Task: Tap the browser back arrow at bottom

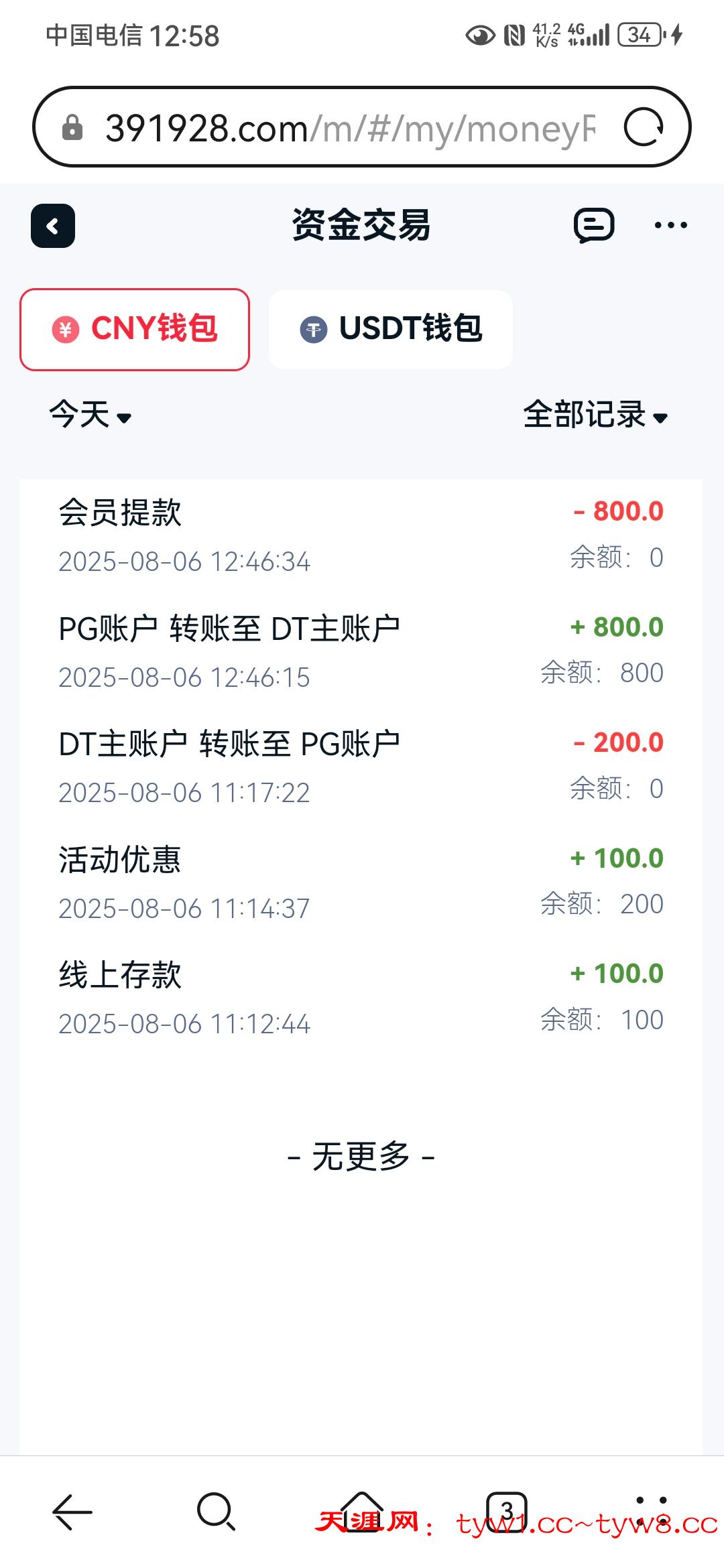Action: coord(72,1512)
